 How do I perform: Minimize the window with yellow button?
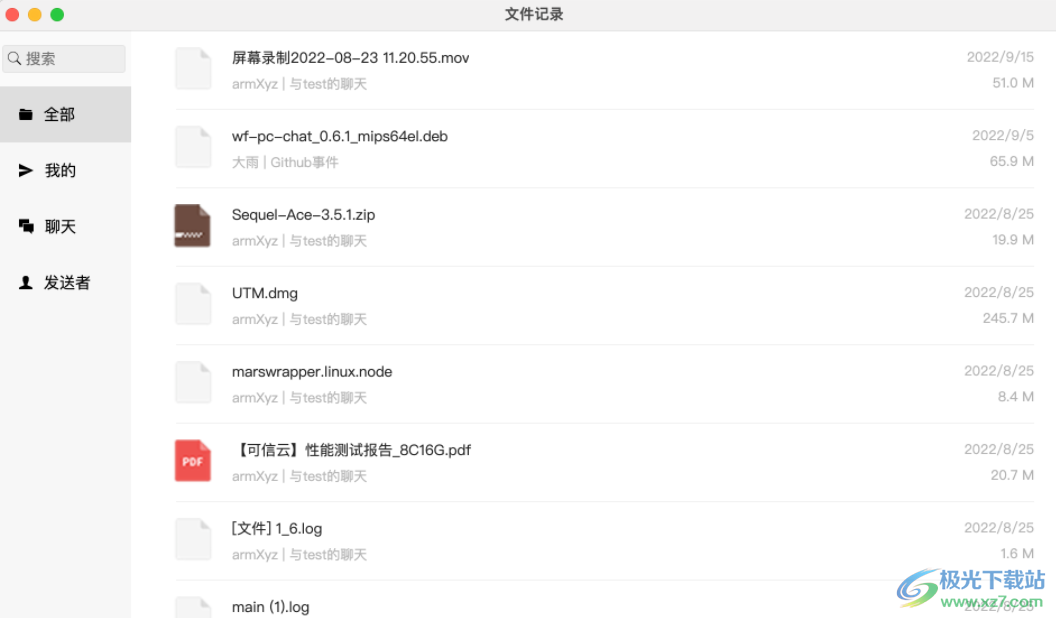35,14
